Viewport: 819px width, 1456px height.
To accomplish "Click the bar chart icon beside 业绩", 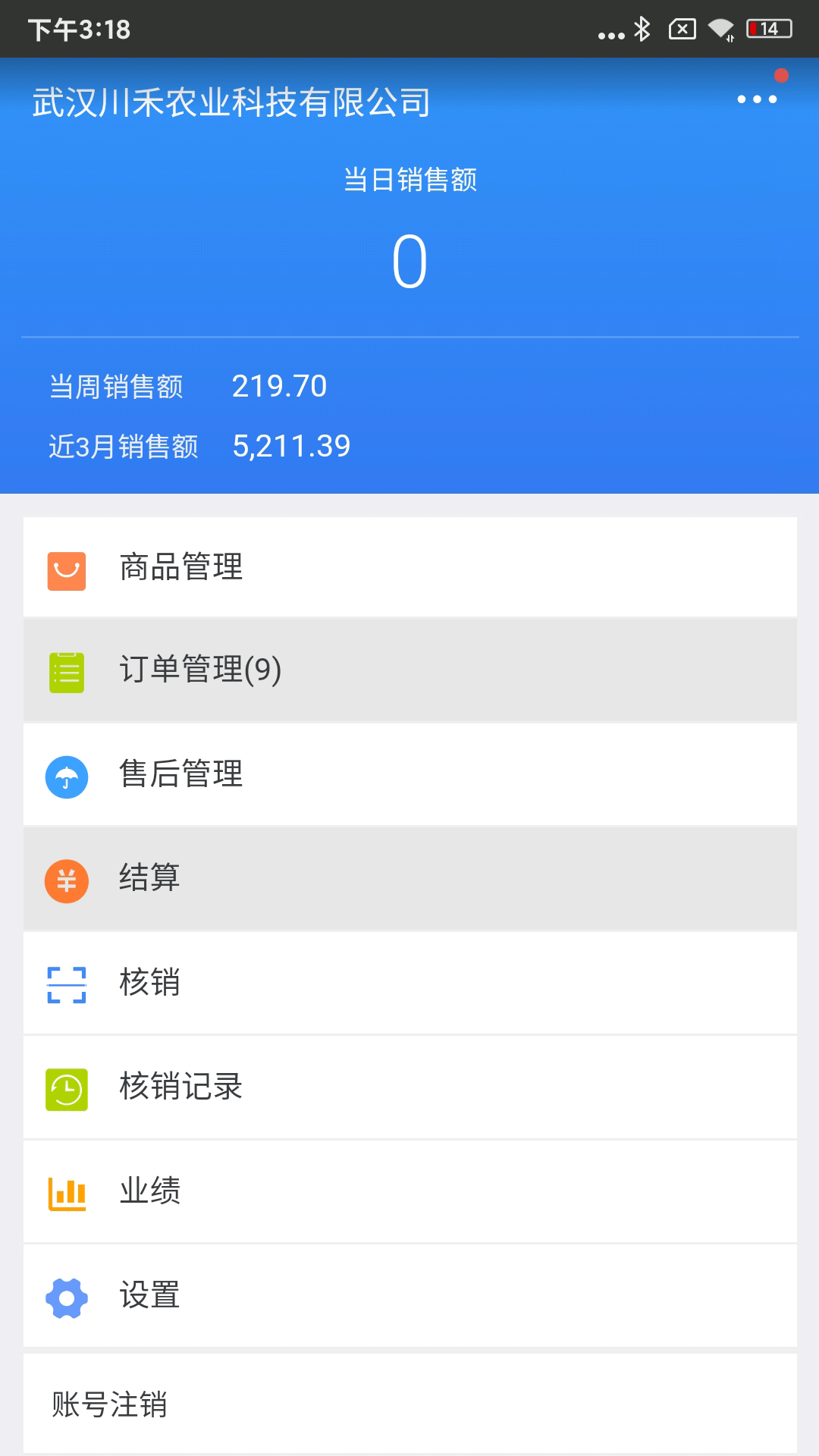I will coord(67,1191).
